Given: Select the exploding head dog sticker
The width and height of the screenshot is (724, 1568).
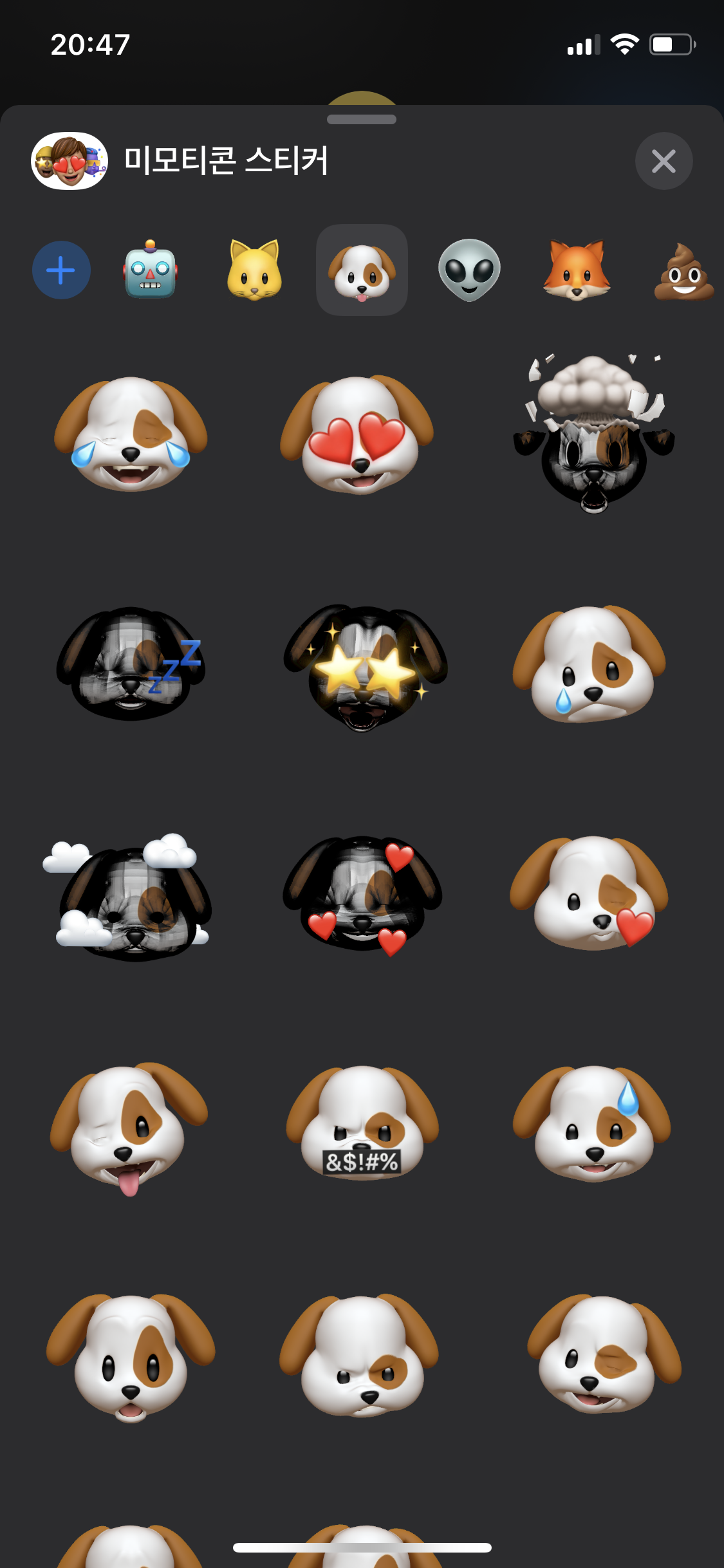Looking at the screenshot, I should pos(594,434).
